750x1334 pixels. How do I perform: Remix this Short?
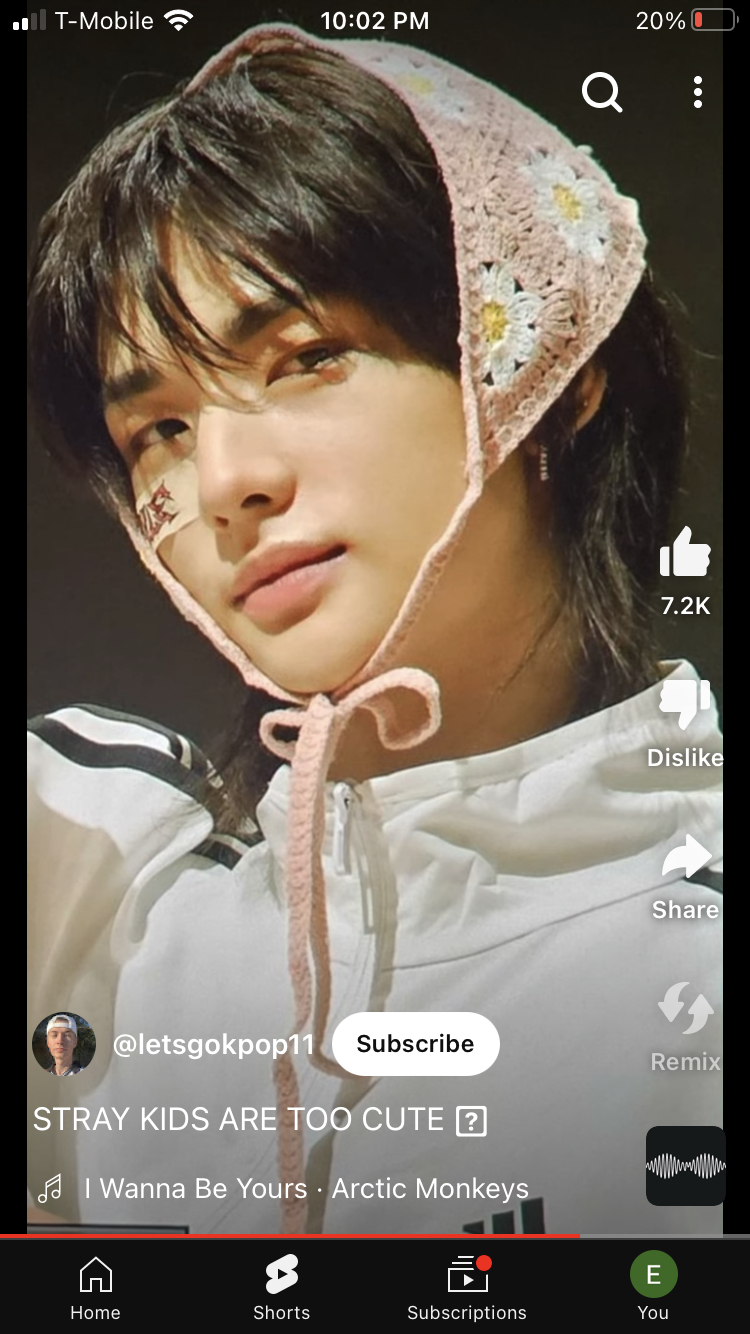pyautogui.click(x=685, y=1010)
